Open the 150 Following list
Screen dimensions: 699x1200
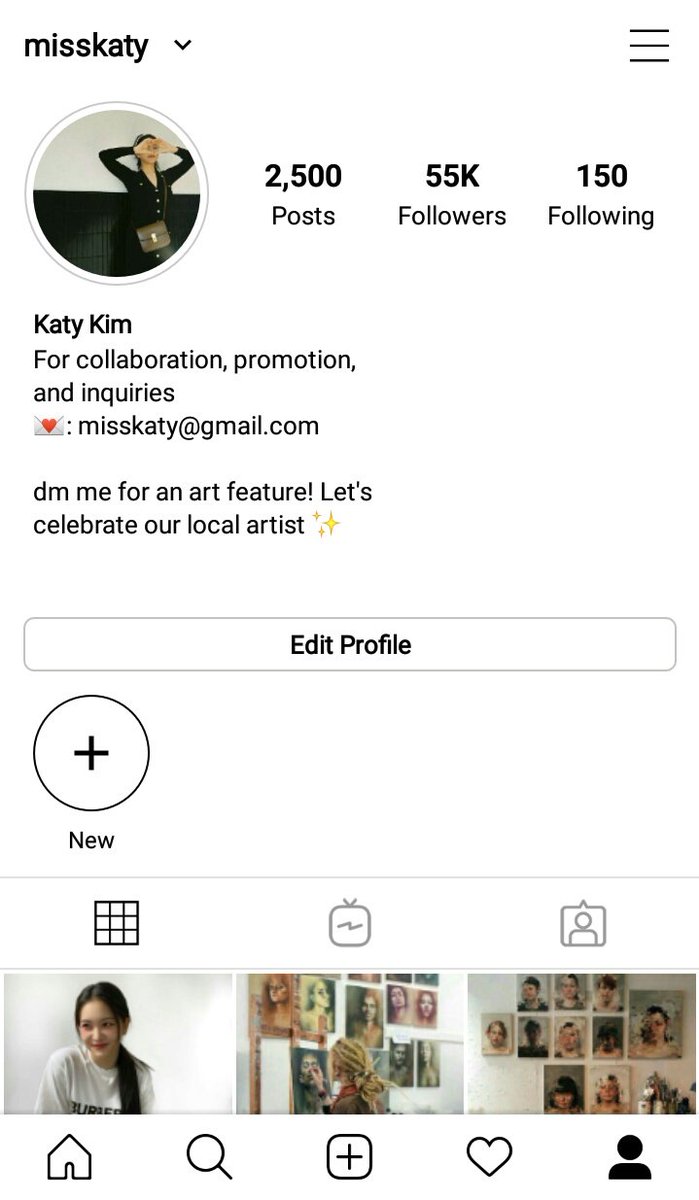601,194
